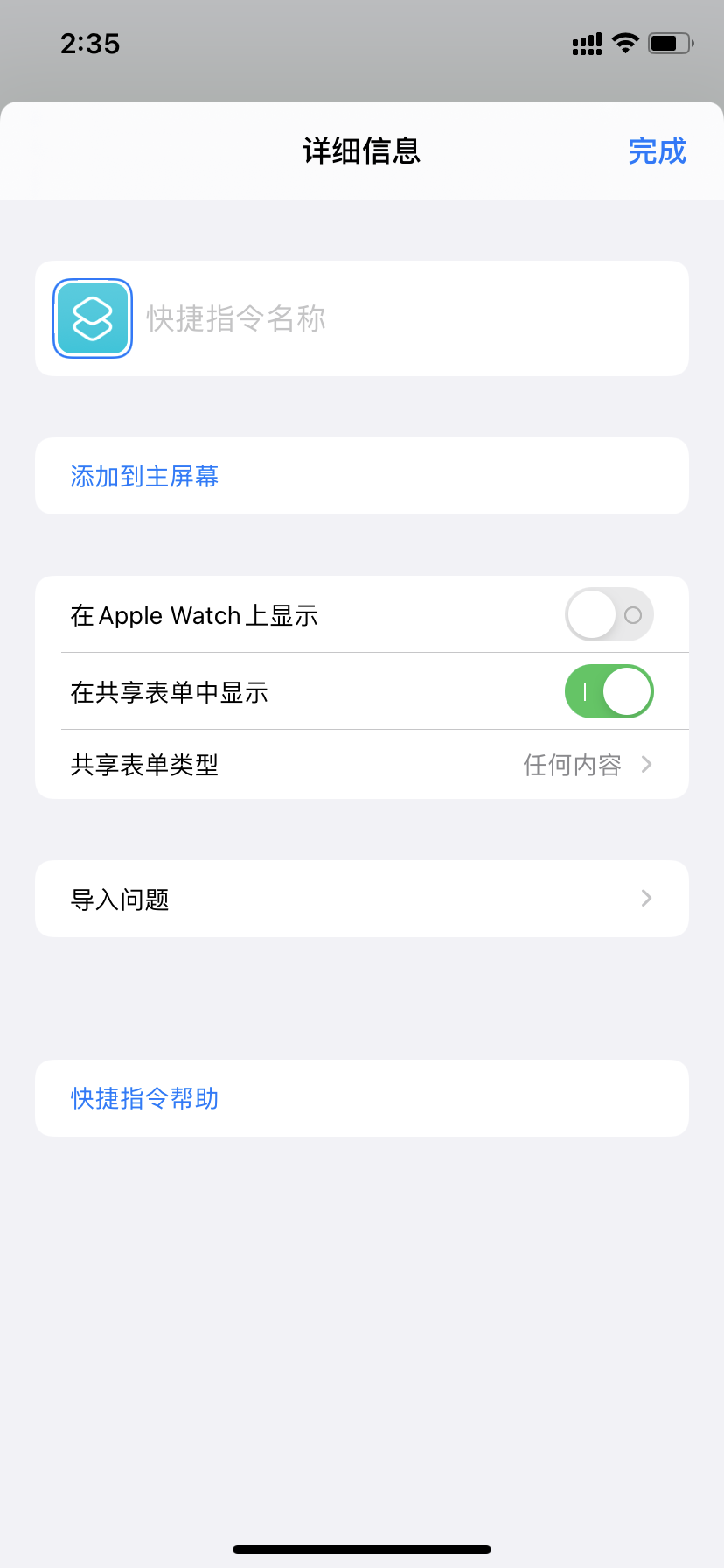Select 添加到主屏幕
This screenshot has width=724, height=1568.
tap(144, 476)
